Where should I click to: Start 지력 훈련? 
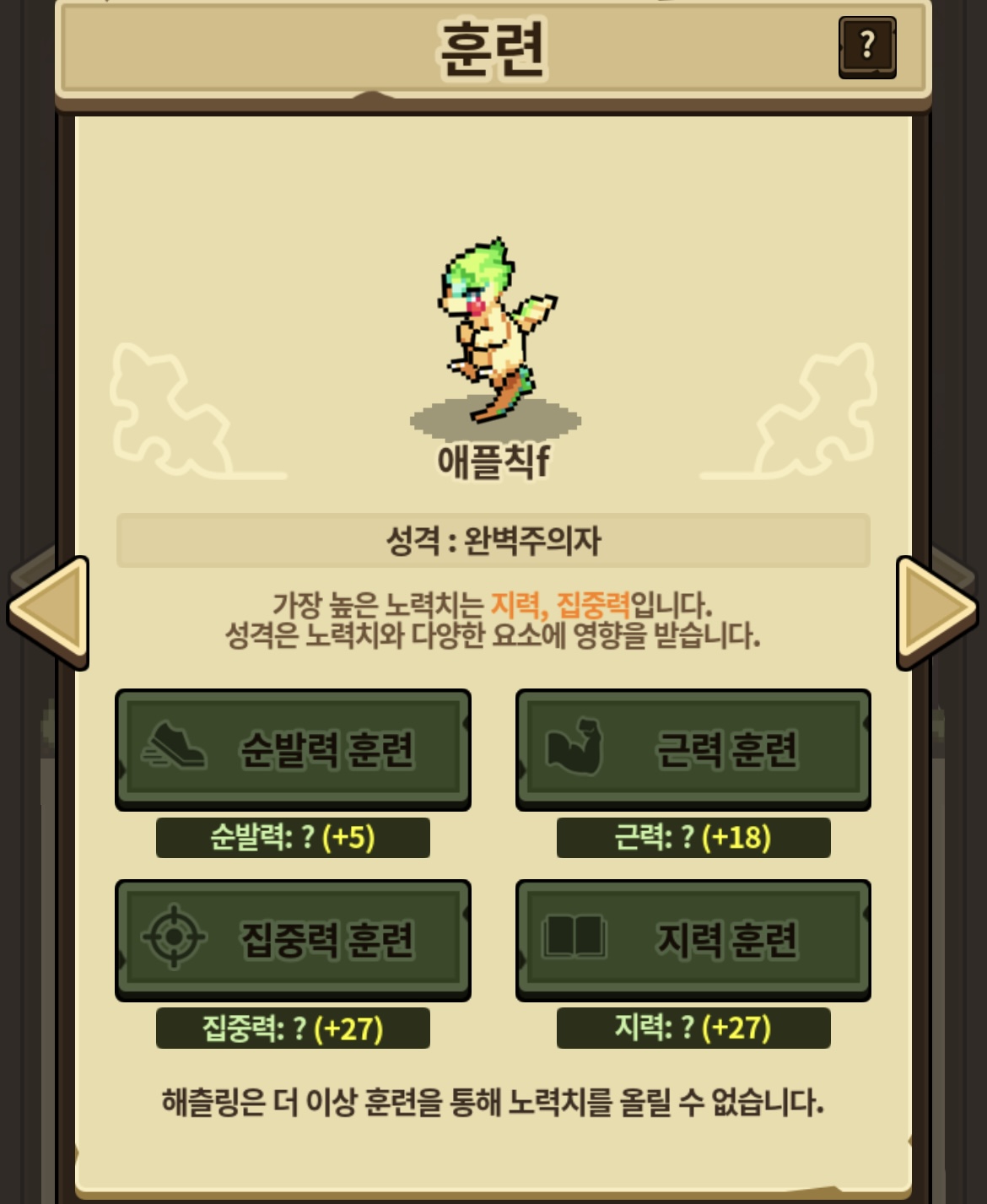point(693,939)
